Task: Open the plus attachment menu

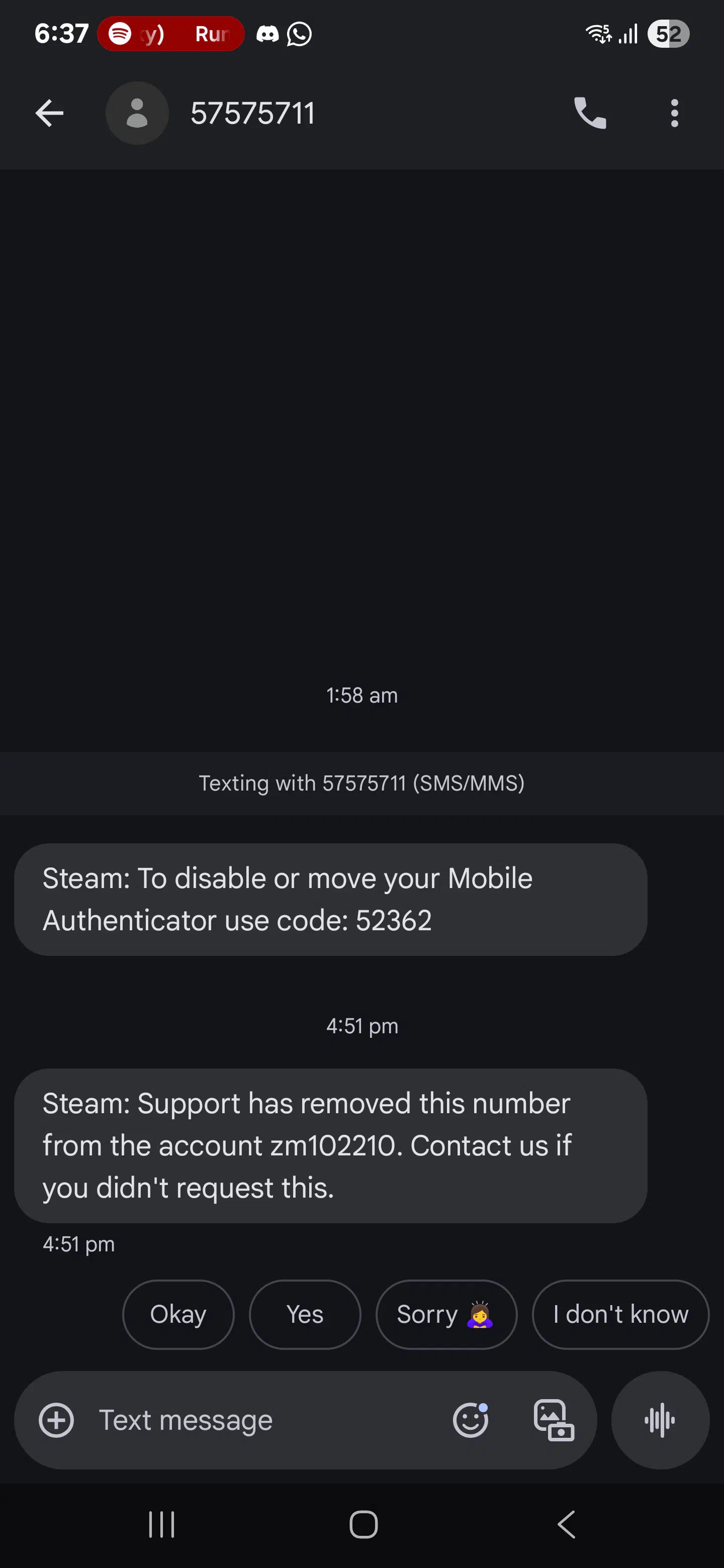Action: point(57,1420)
